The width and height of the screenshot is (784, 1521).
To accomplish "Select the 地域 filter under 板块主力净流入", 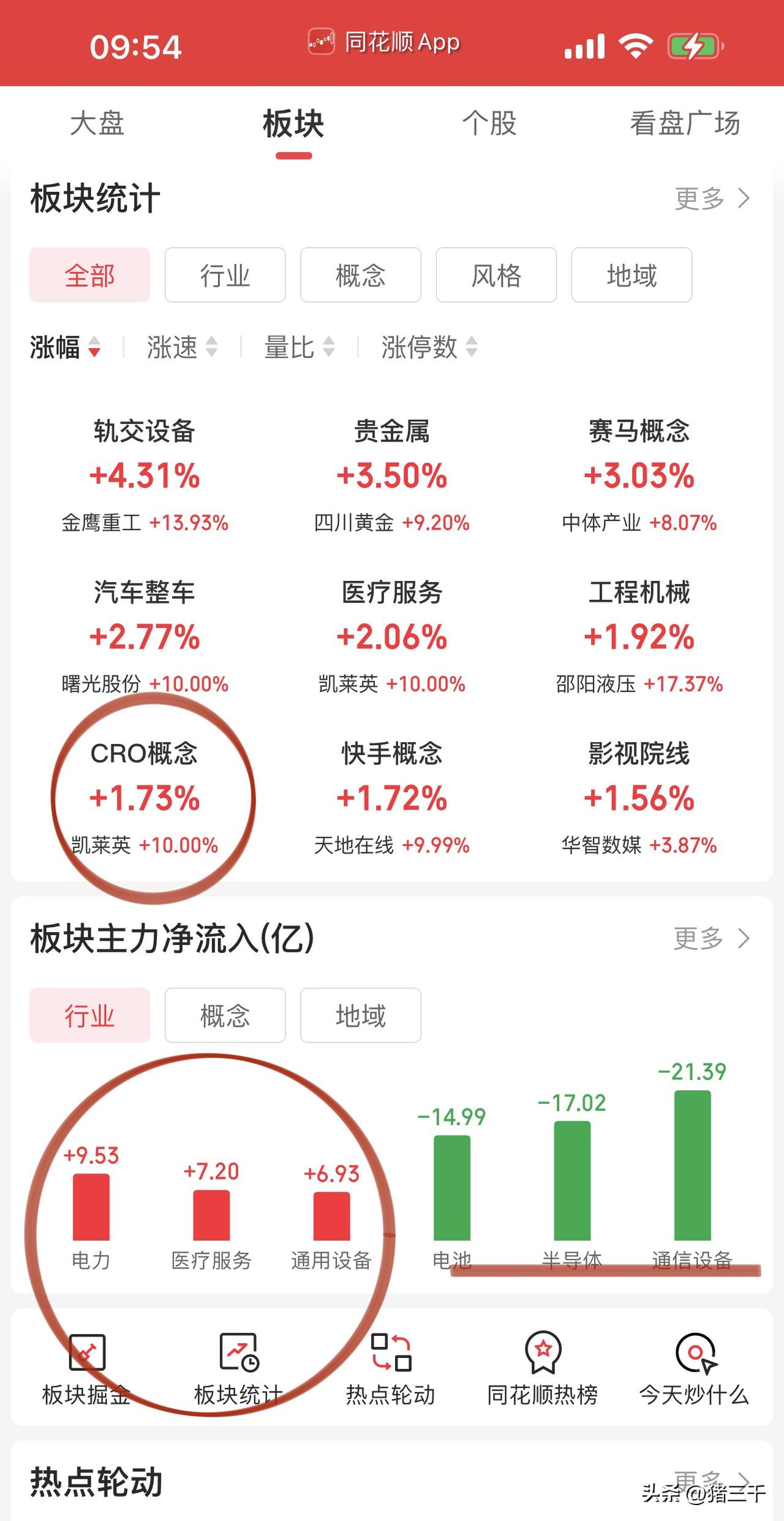I will (x=360, y=1015).
